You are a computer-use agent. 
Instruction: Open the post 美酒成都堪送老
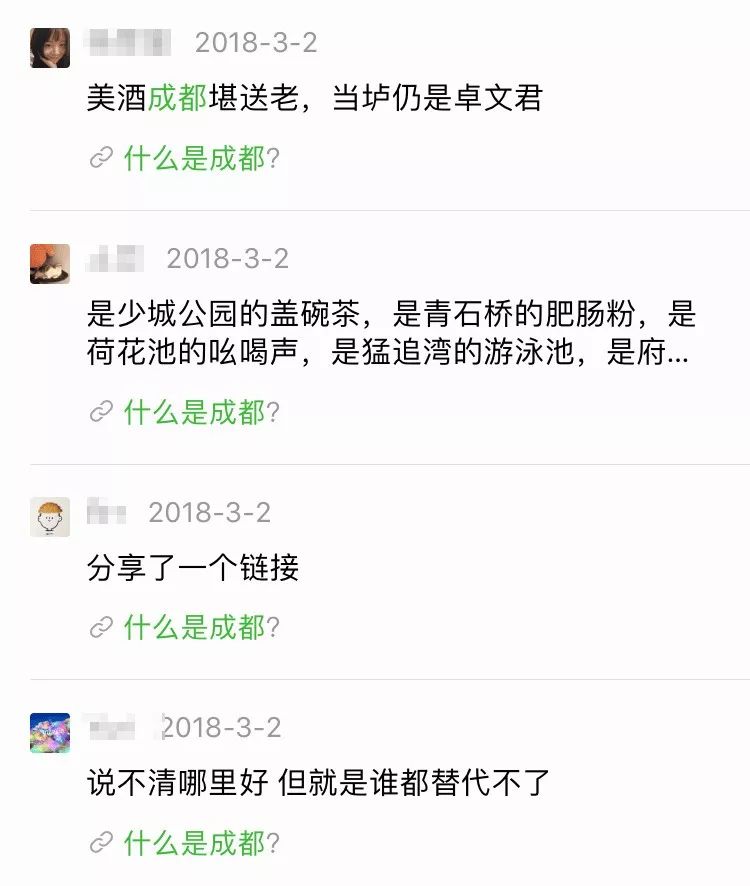(314, 99)
